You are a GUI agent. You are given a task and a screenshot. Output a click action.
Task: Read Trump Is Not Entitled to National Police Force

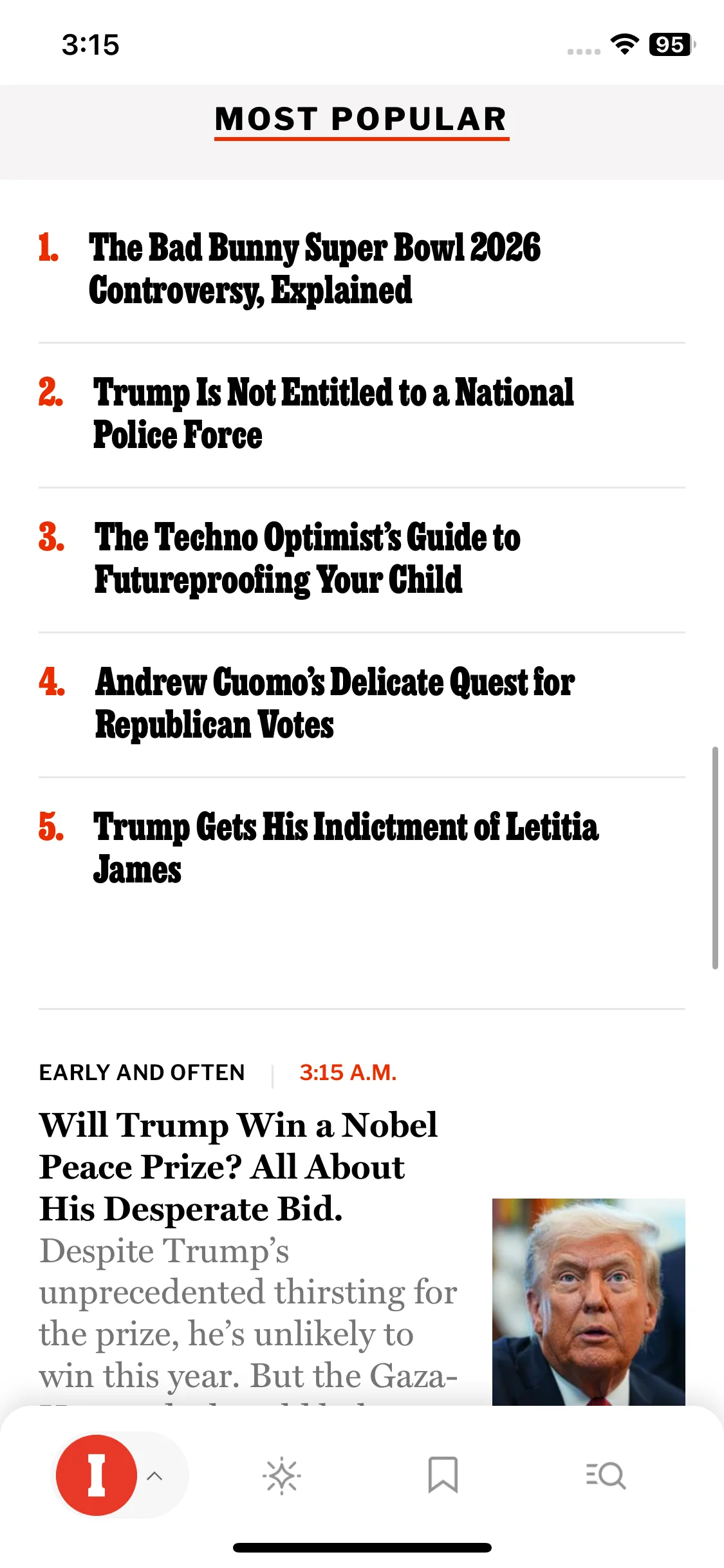(333, 414)
